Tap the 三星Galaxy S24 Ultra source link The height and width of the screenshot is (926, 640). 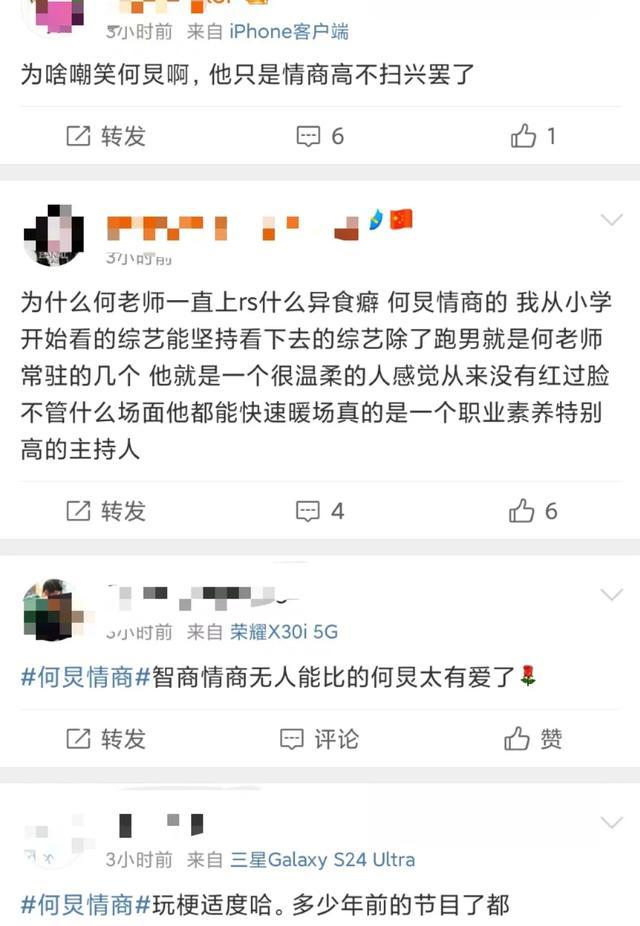click(322, 859)
